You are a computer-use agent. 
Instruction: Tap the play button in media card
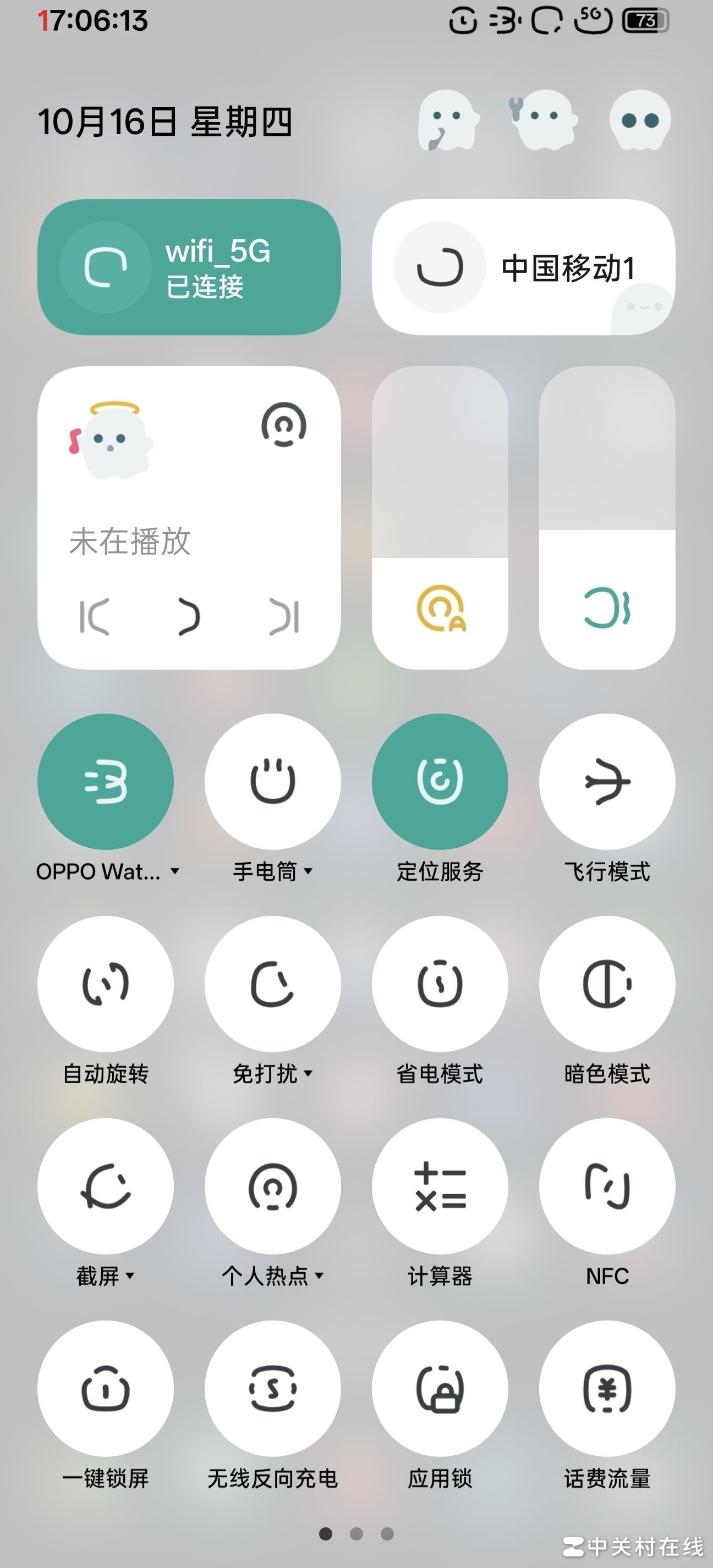tap(188, 617)
